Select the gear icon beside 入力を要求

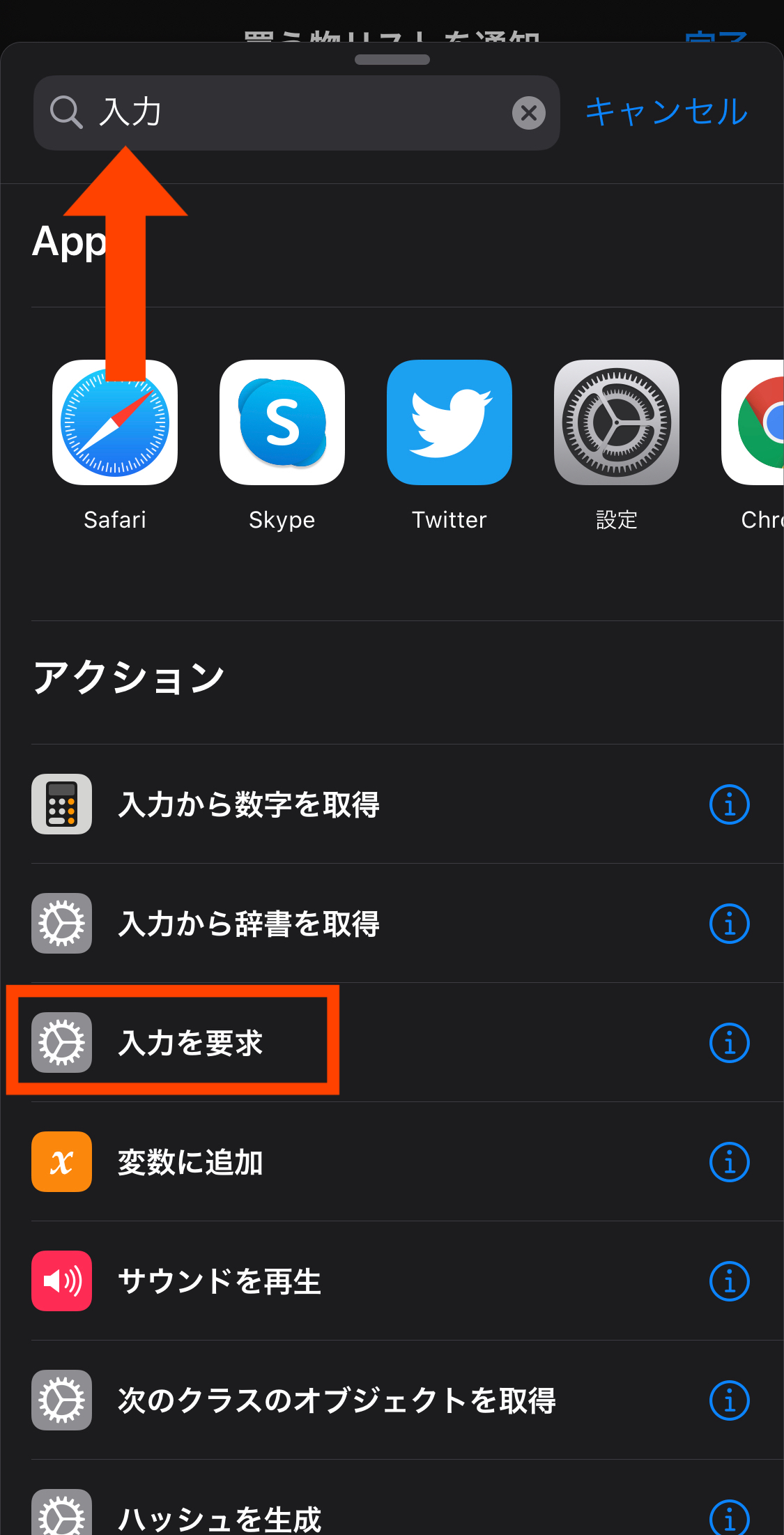(x=61, y=1043)
